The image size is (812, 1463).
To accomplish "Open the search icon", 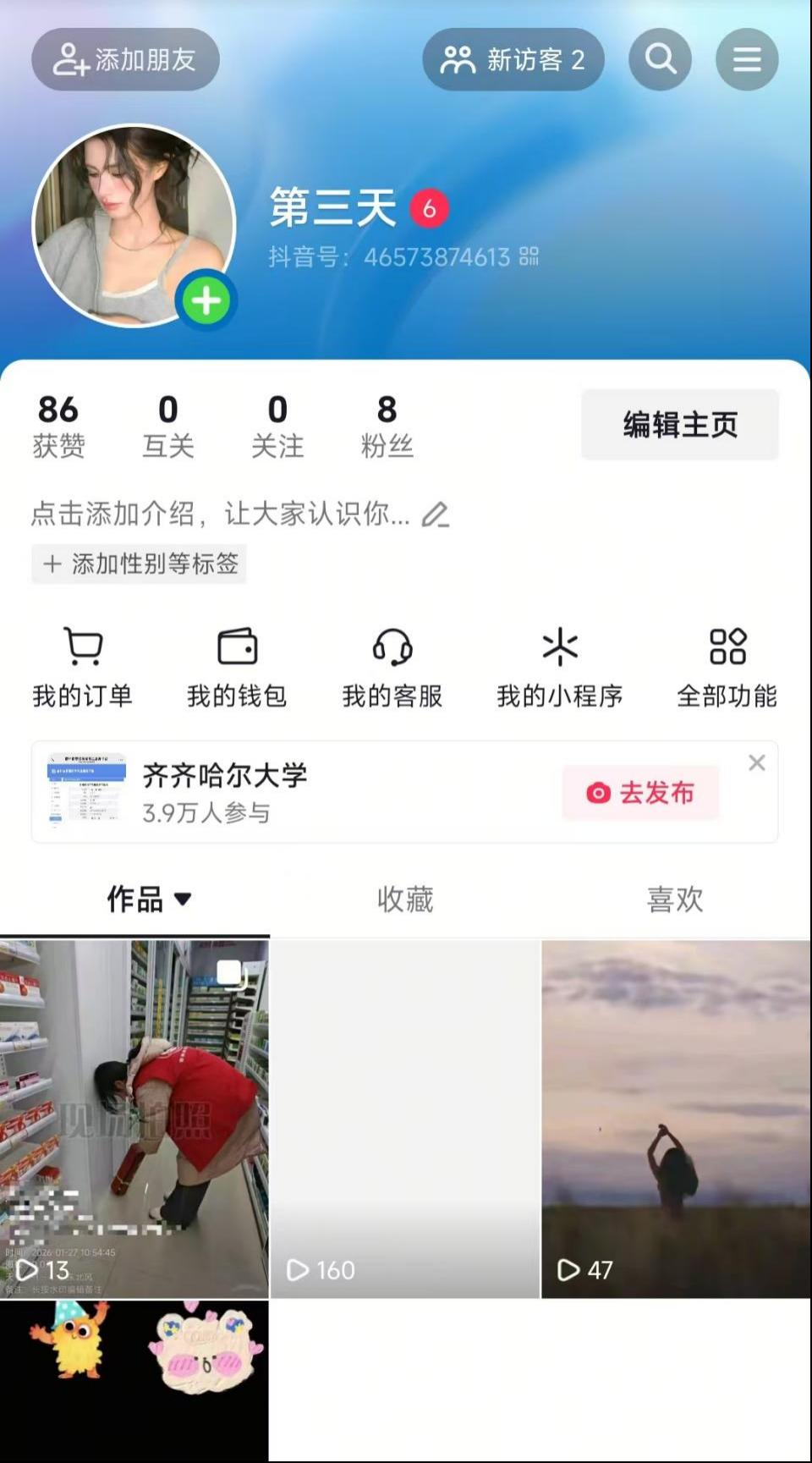I will tap(660, 60).
